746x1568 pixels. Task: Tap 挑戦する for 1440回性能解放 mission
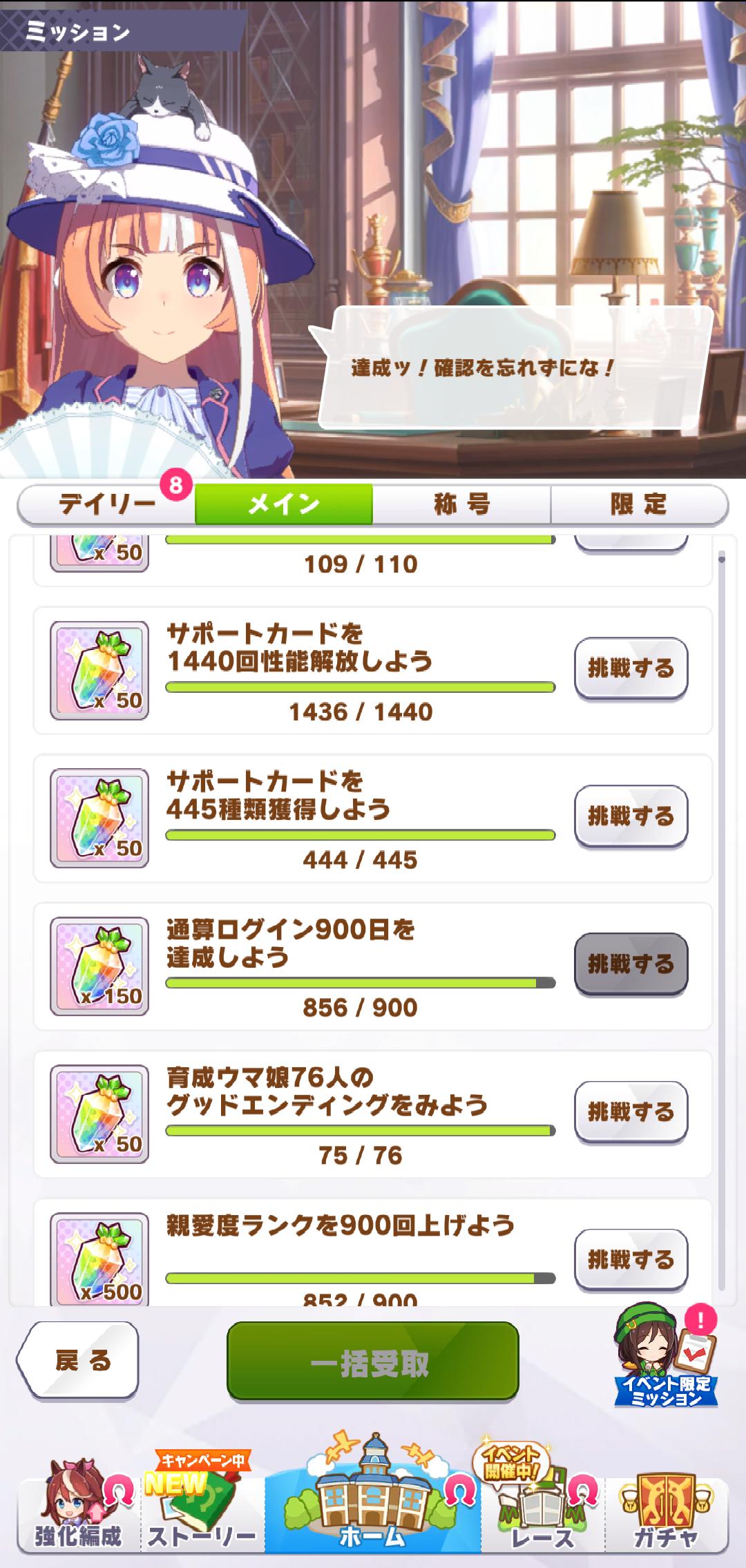[x=631, y=669]
